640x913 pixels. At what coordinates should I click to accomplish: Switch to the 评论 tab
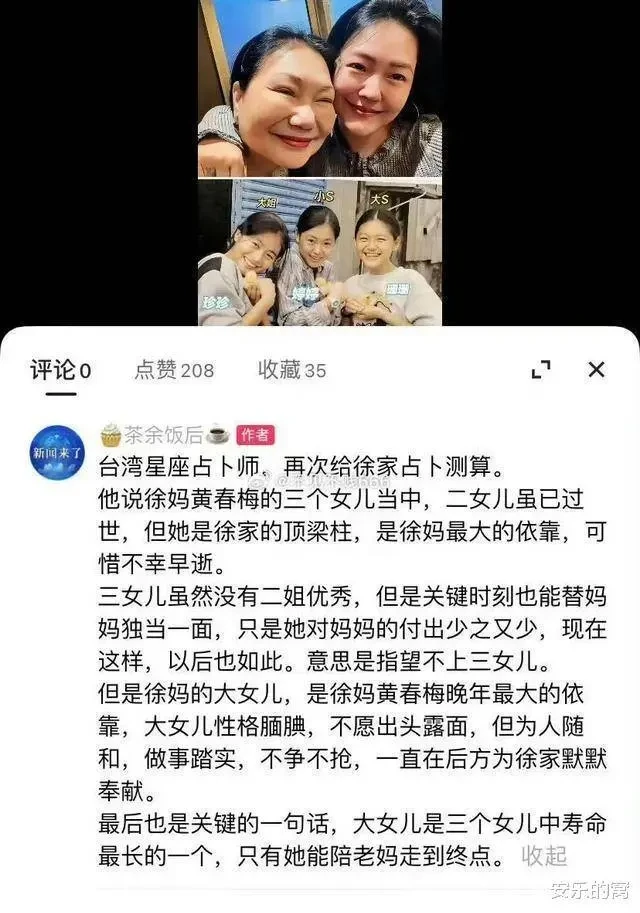[60, 370]
